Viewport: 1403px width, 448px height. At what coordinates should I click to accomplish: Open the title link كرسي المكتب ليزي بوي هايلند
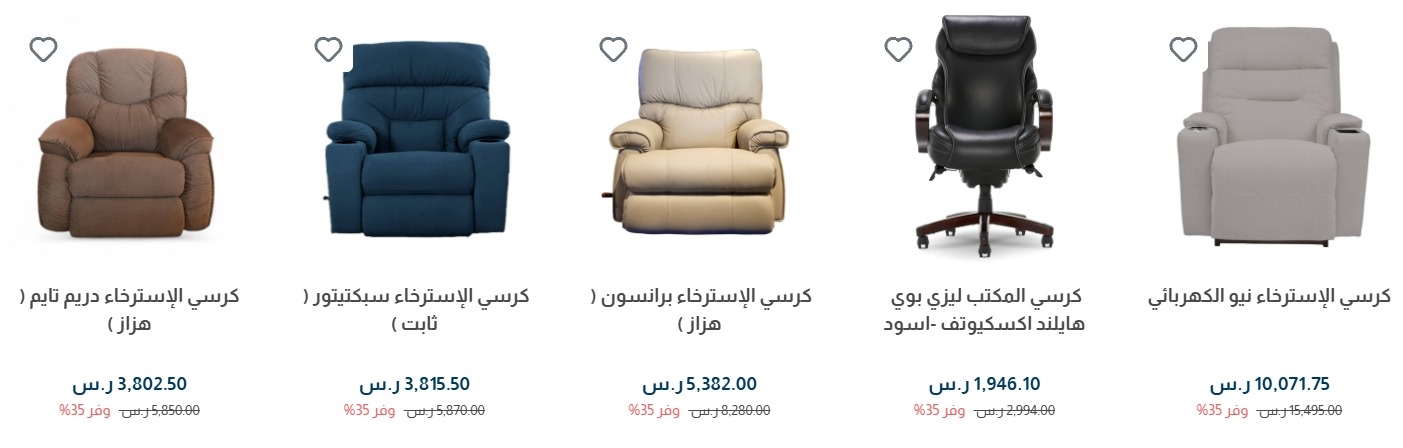click(986, 310)
